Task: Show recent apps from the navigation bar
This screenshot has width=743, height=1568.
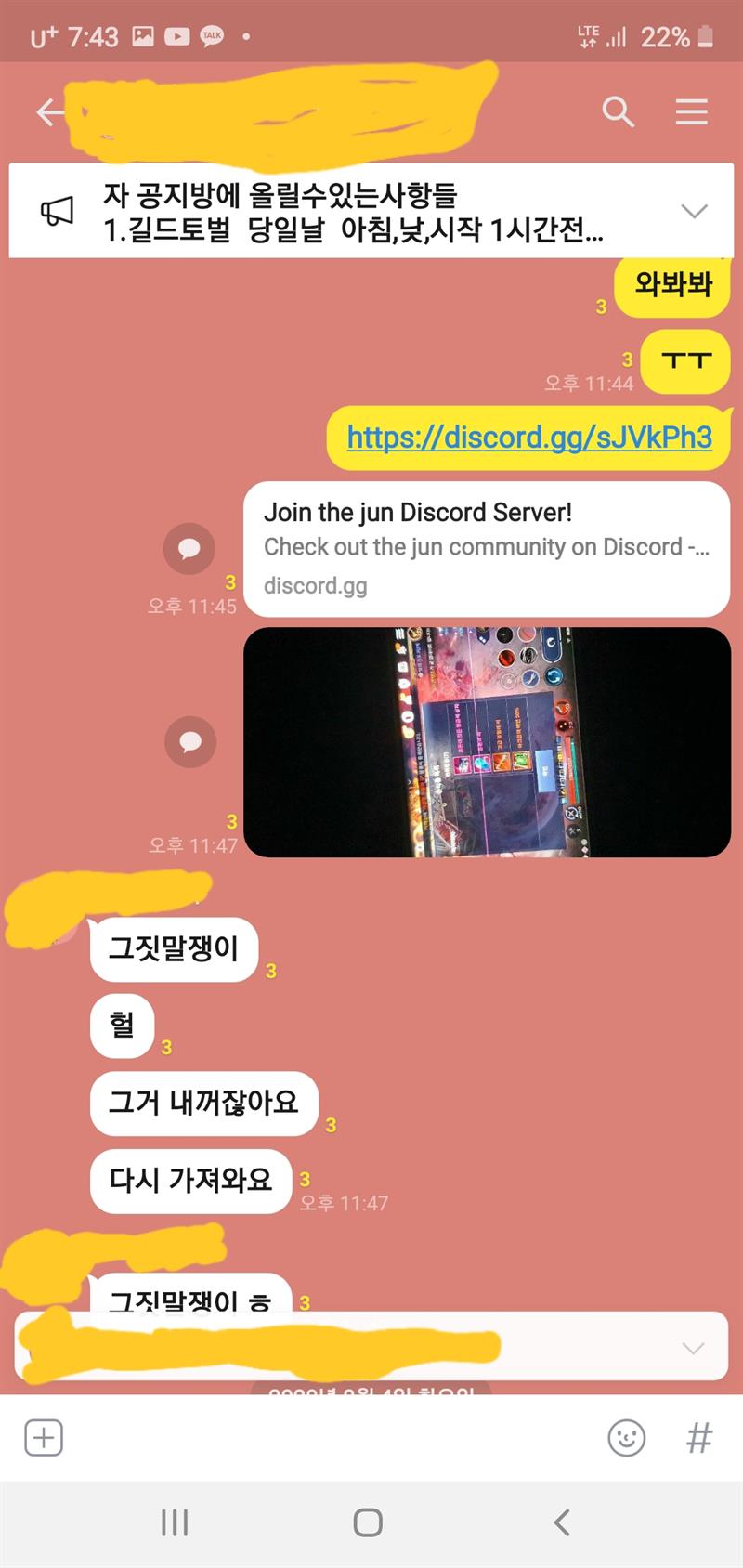Action: click(175, 1522)
